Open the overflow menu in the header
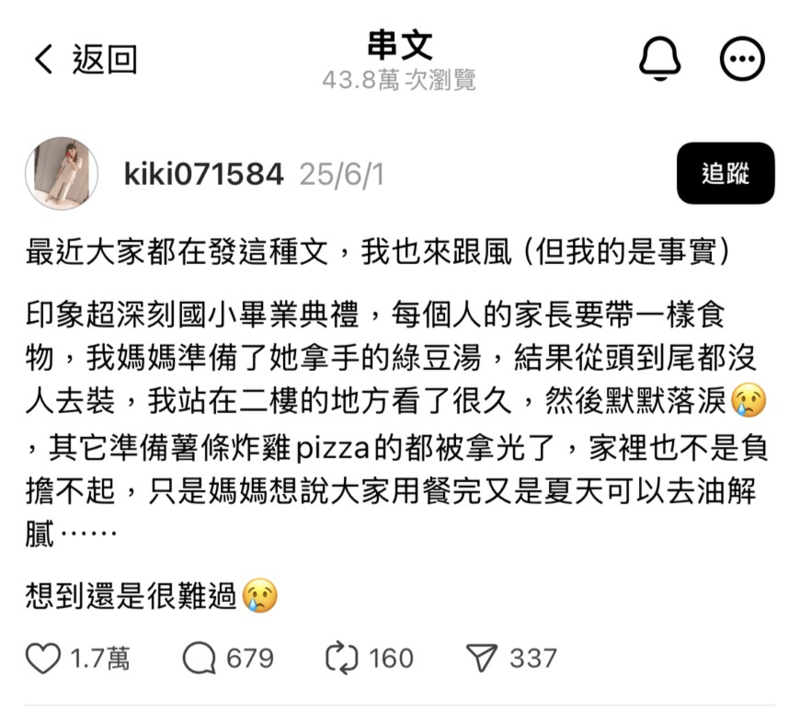800x724 pixels. click(x=747, y=60)
